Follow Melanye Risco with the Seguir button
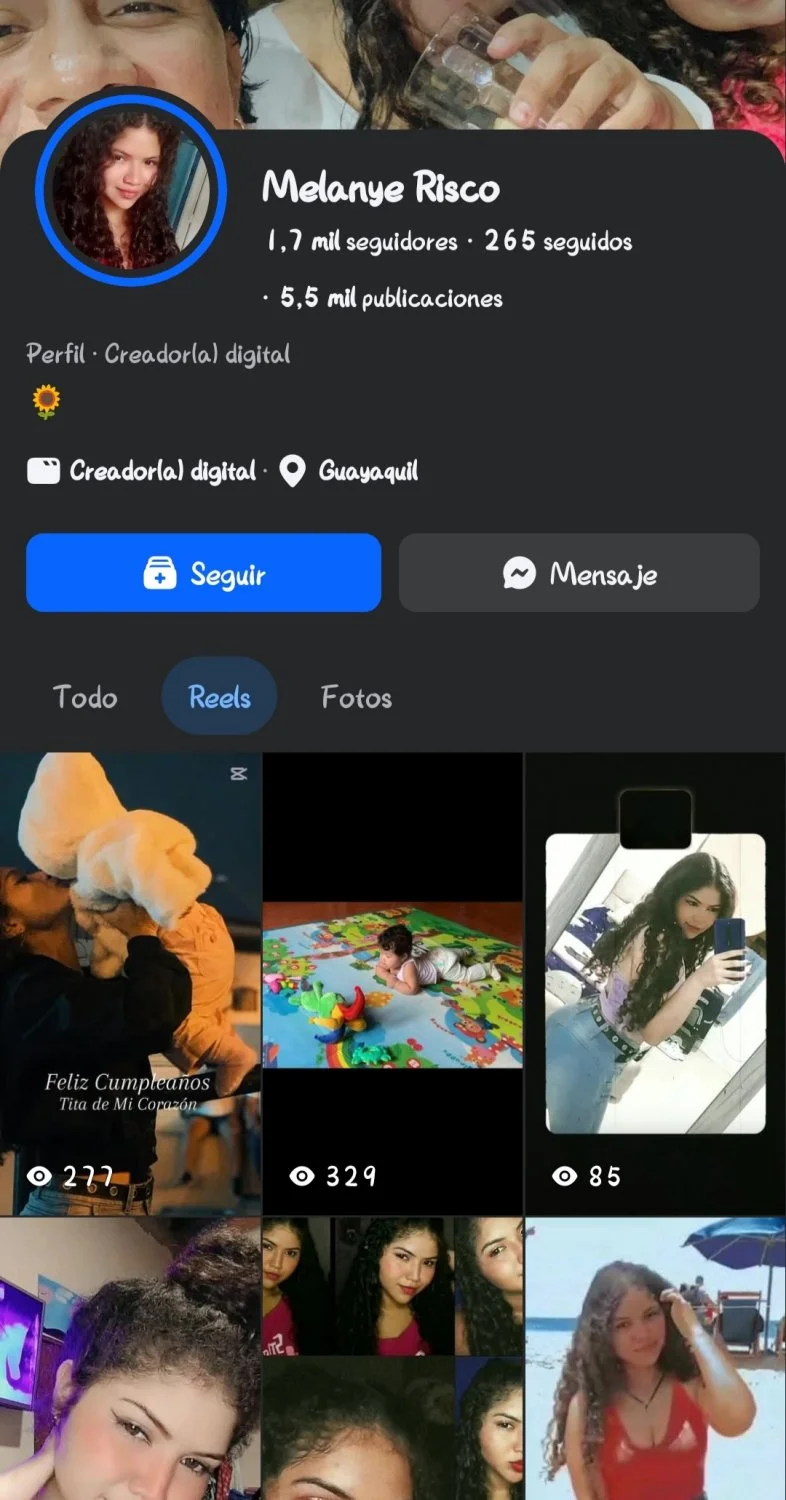The image size is (786, 1500). [x=203, y=573]
